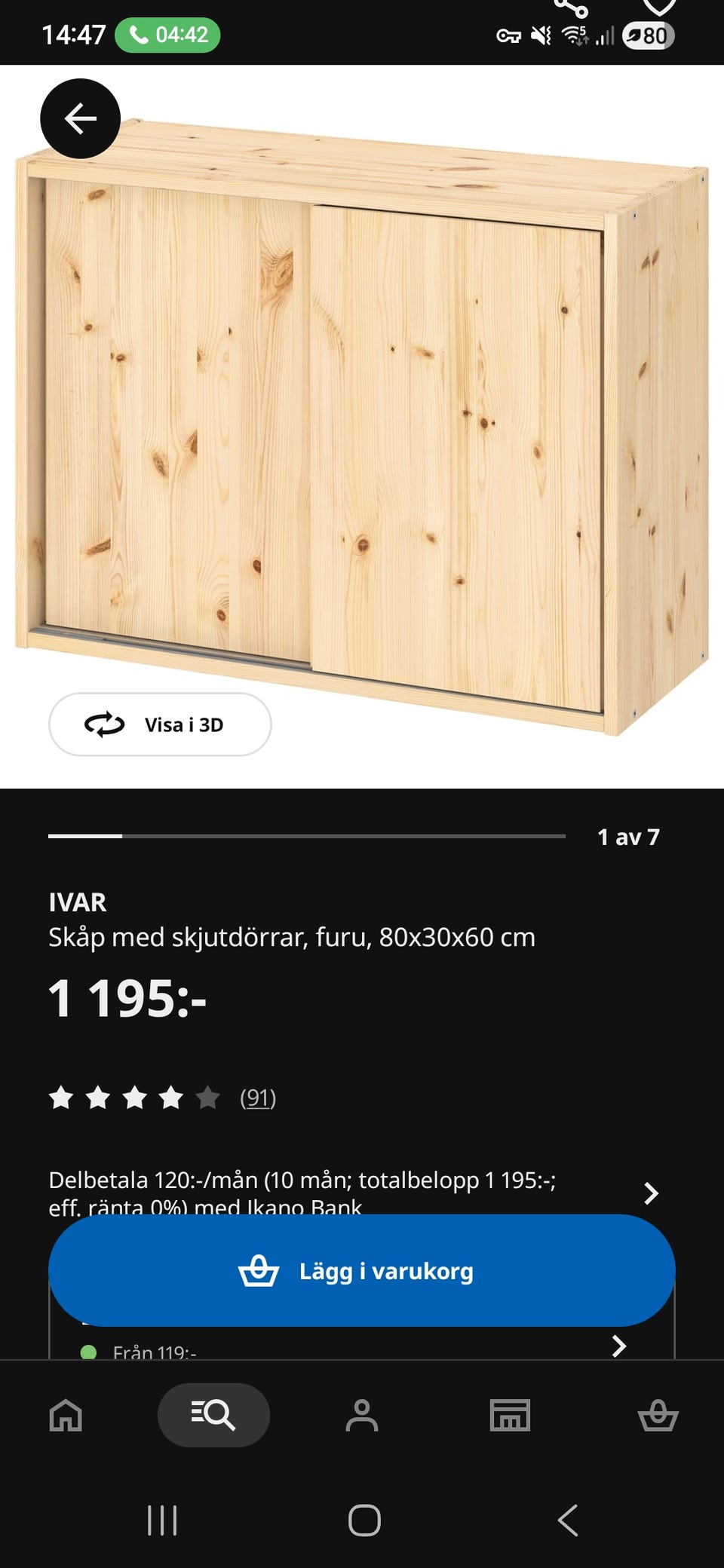Switch to the Home tab
This screenshot has width=724, height=1568.
[66, 1415]
